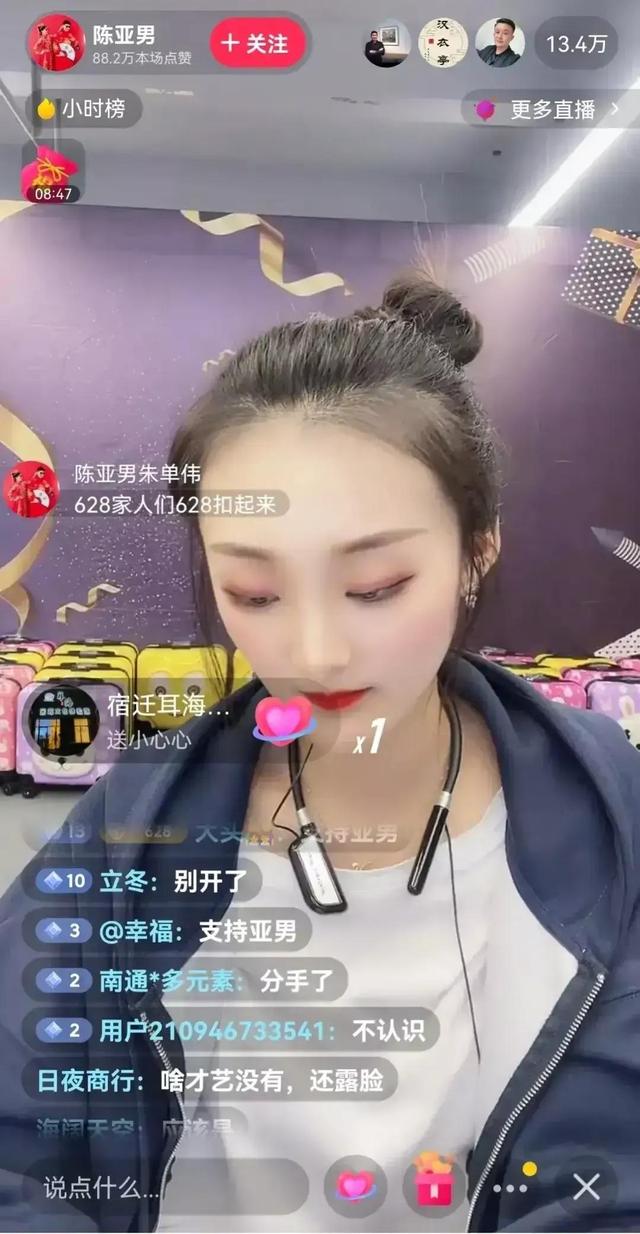Open the streamer's profile avatar at the top
Image resolution: width=640 pixels, height=1234 pixels.
point(56,43)
